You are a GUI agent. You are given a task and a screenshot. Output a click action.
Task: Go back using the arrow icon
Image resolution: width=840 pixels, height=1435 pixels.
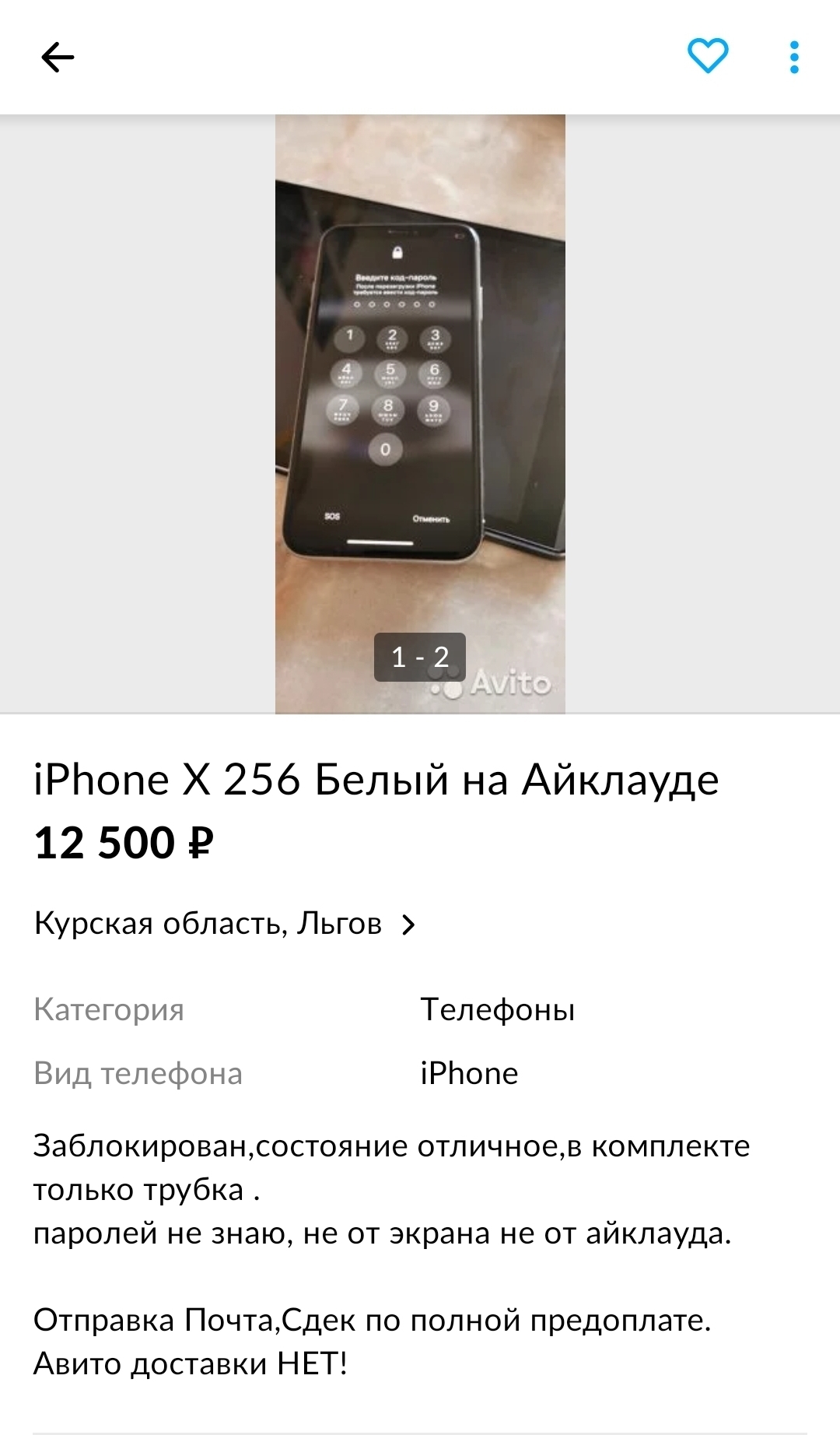click(58, 57)
